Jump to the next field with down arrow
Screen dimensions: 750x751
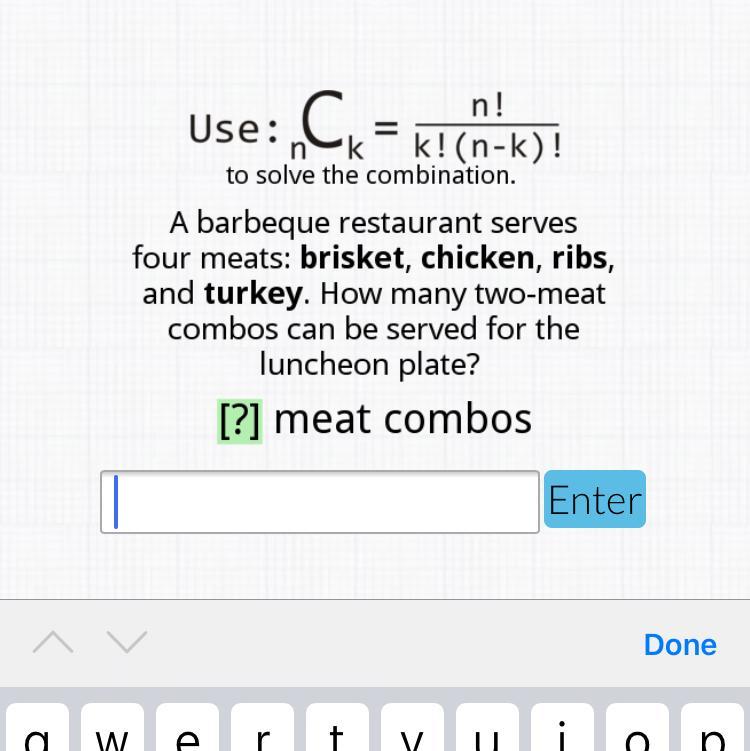pos(127,642)
